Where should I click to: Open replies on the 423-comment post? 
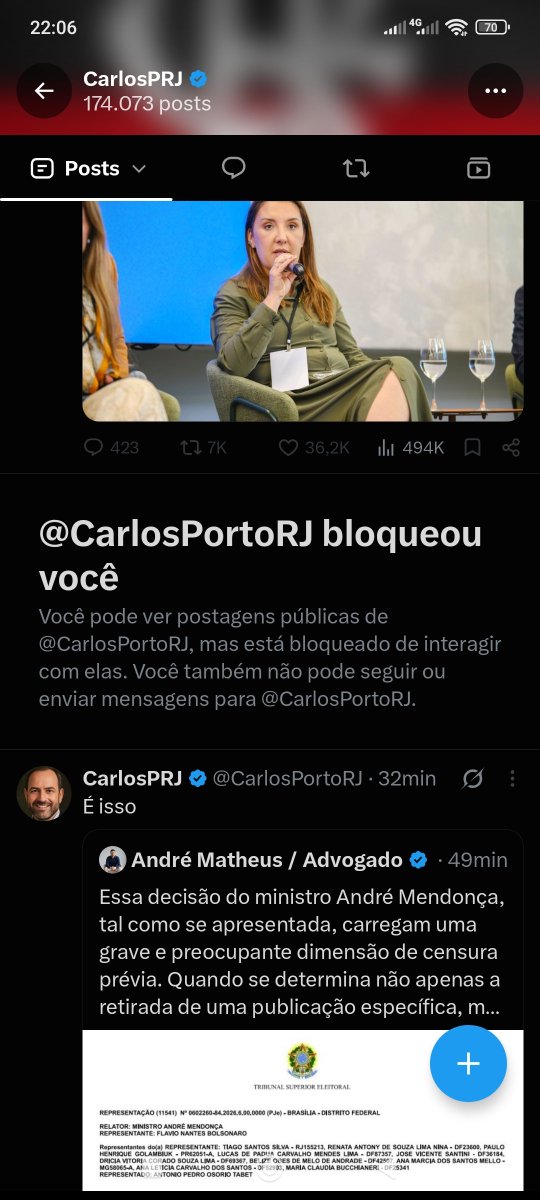coord(111,447)
